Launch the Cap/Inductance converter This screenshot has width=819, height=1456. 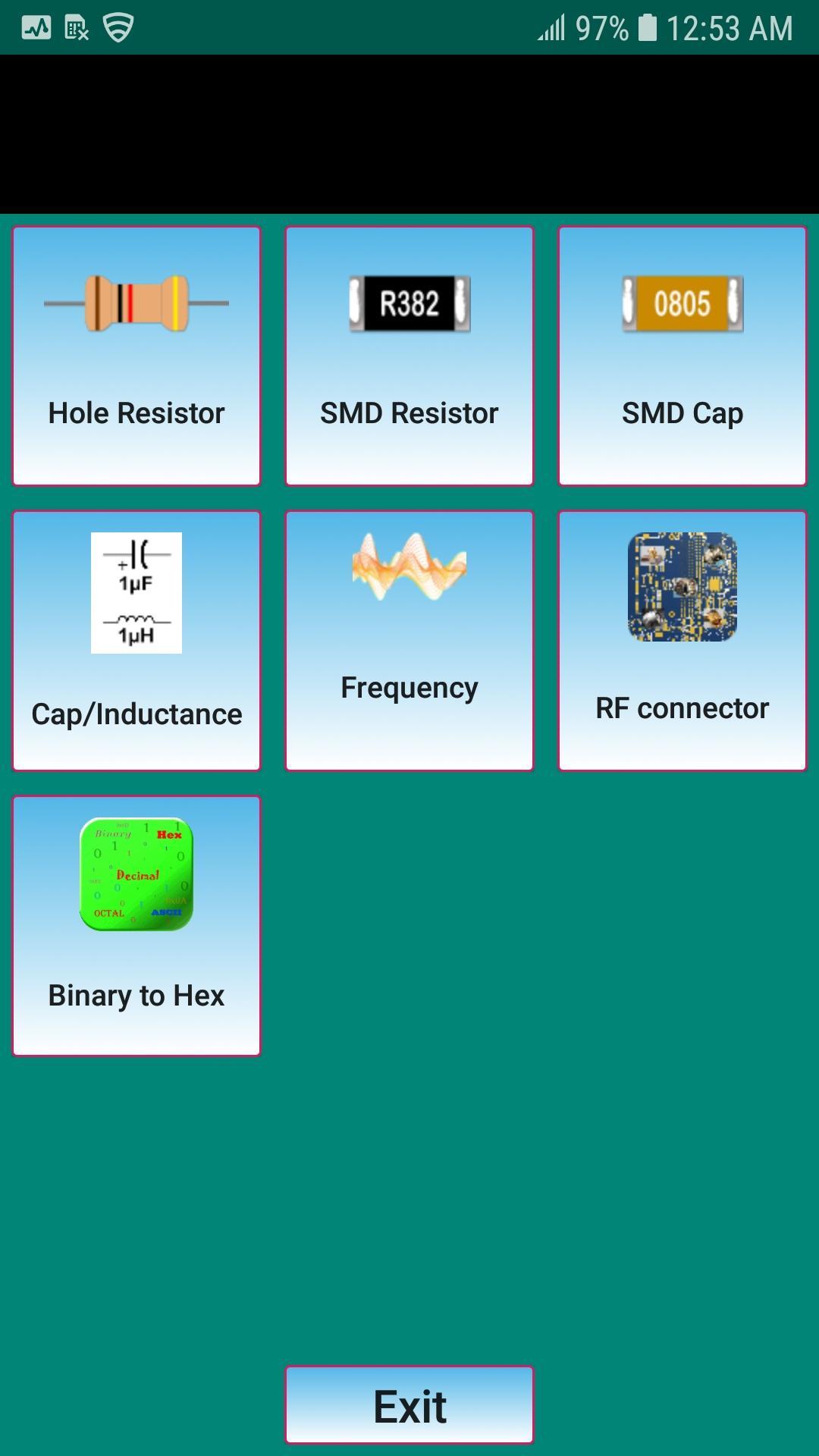point(136,641)
